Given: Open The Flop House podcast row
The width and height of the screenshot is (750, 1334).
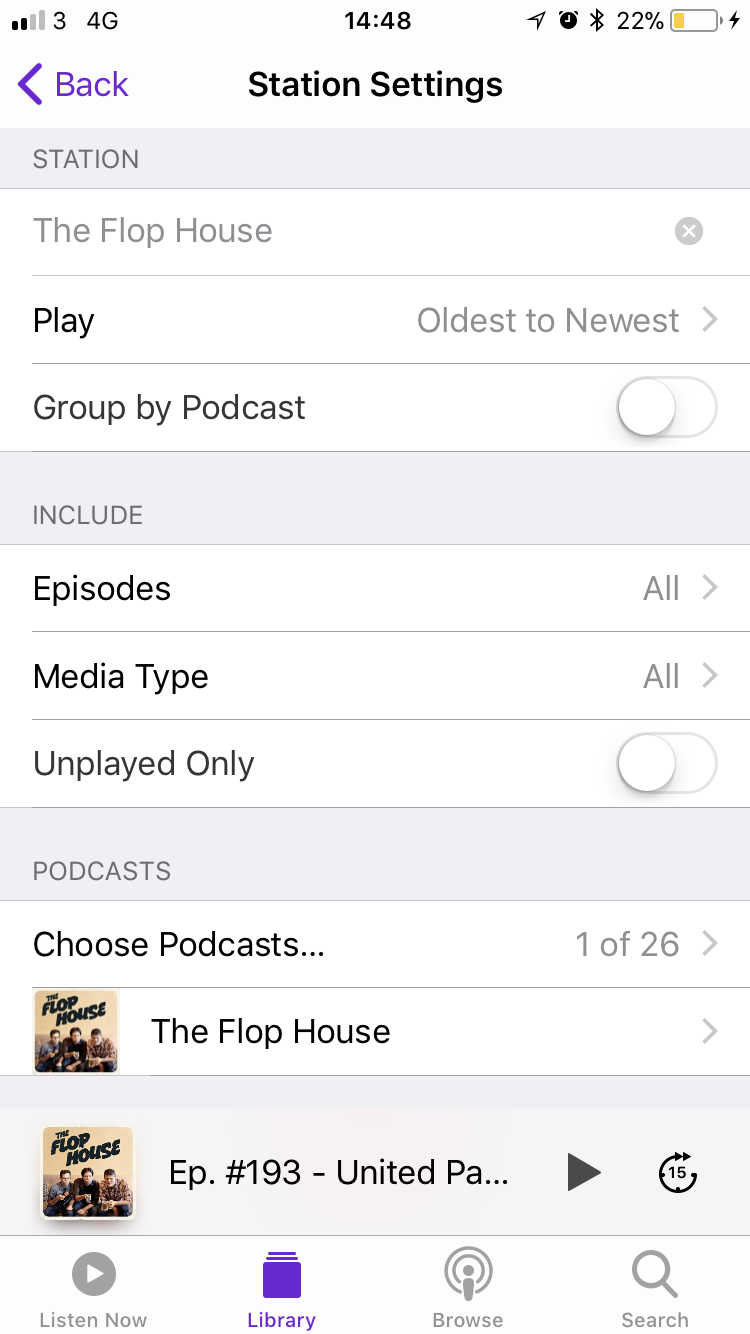Looking at the screenshot, I should click(375, 1032).
